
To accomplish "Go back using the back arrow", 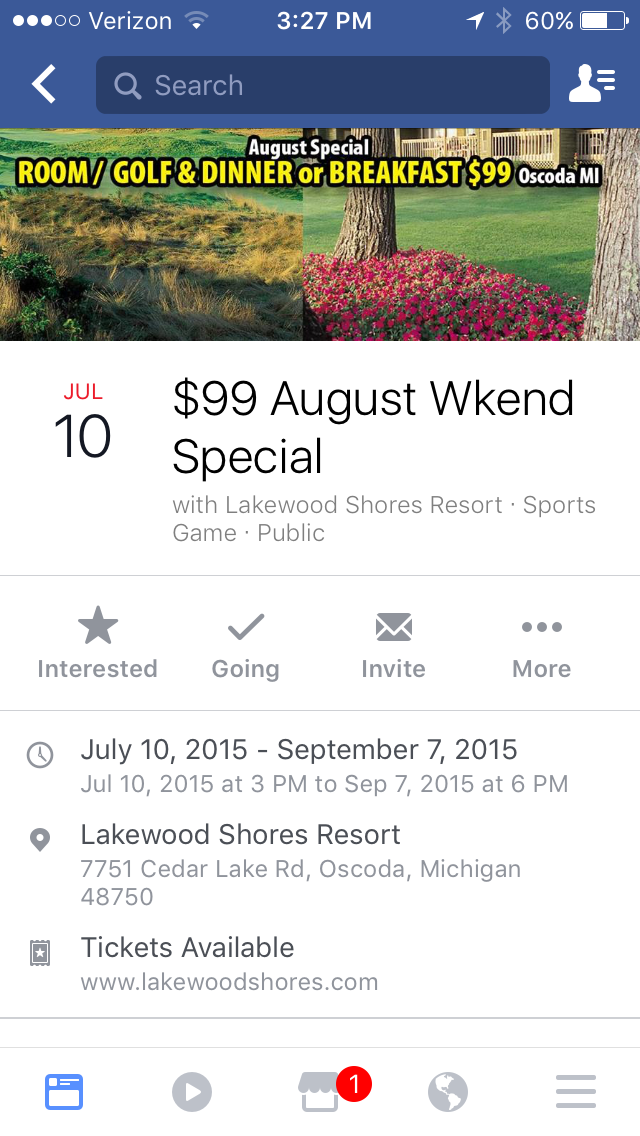I will coord(44,85).
